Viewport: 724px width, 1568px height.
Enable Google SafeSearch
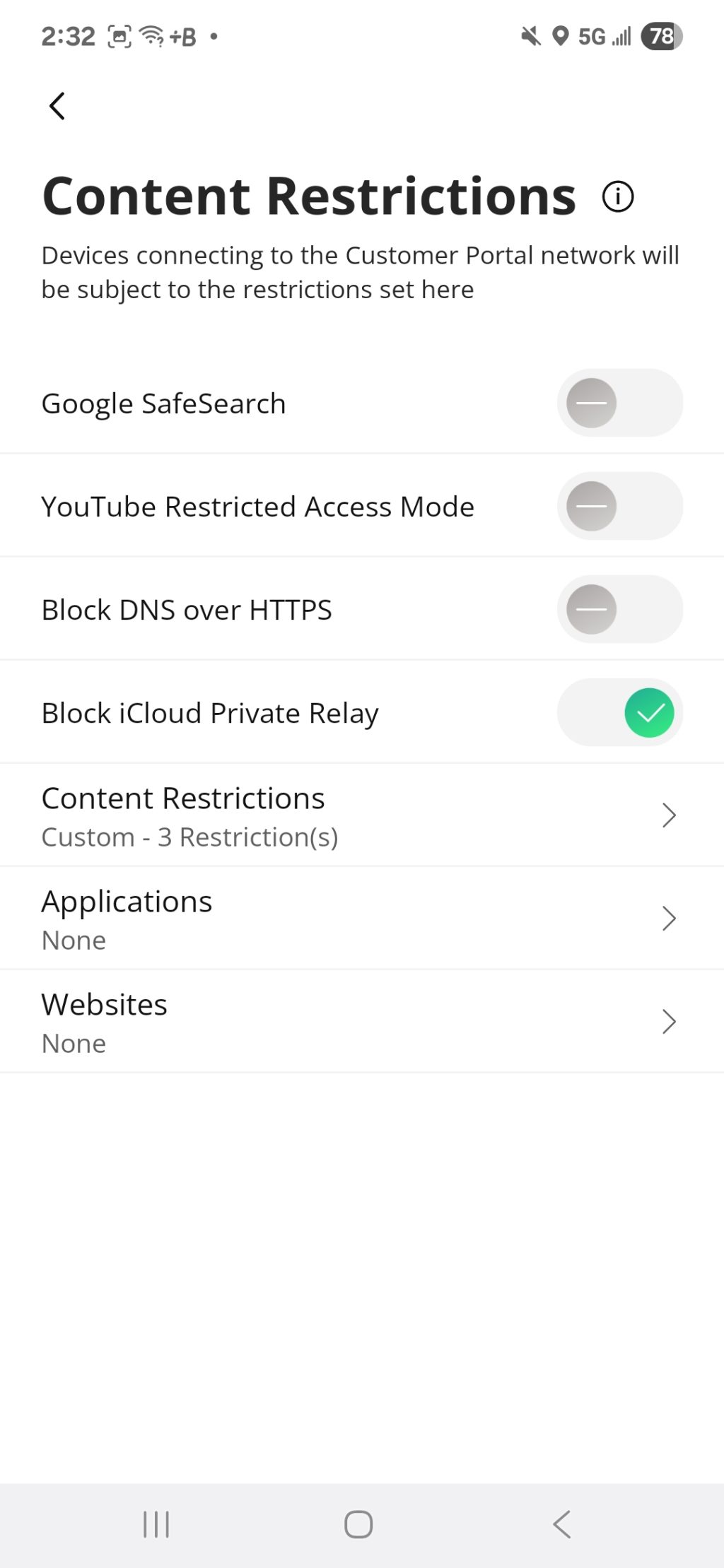click(x=619, y=403)
